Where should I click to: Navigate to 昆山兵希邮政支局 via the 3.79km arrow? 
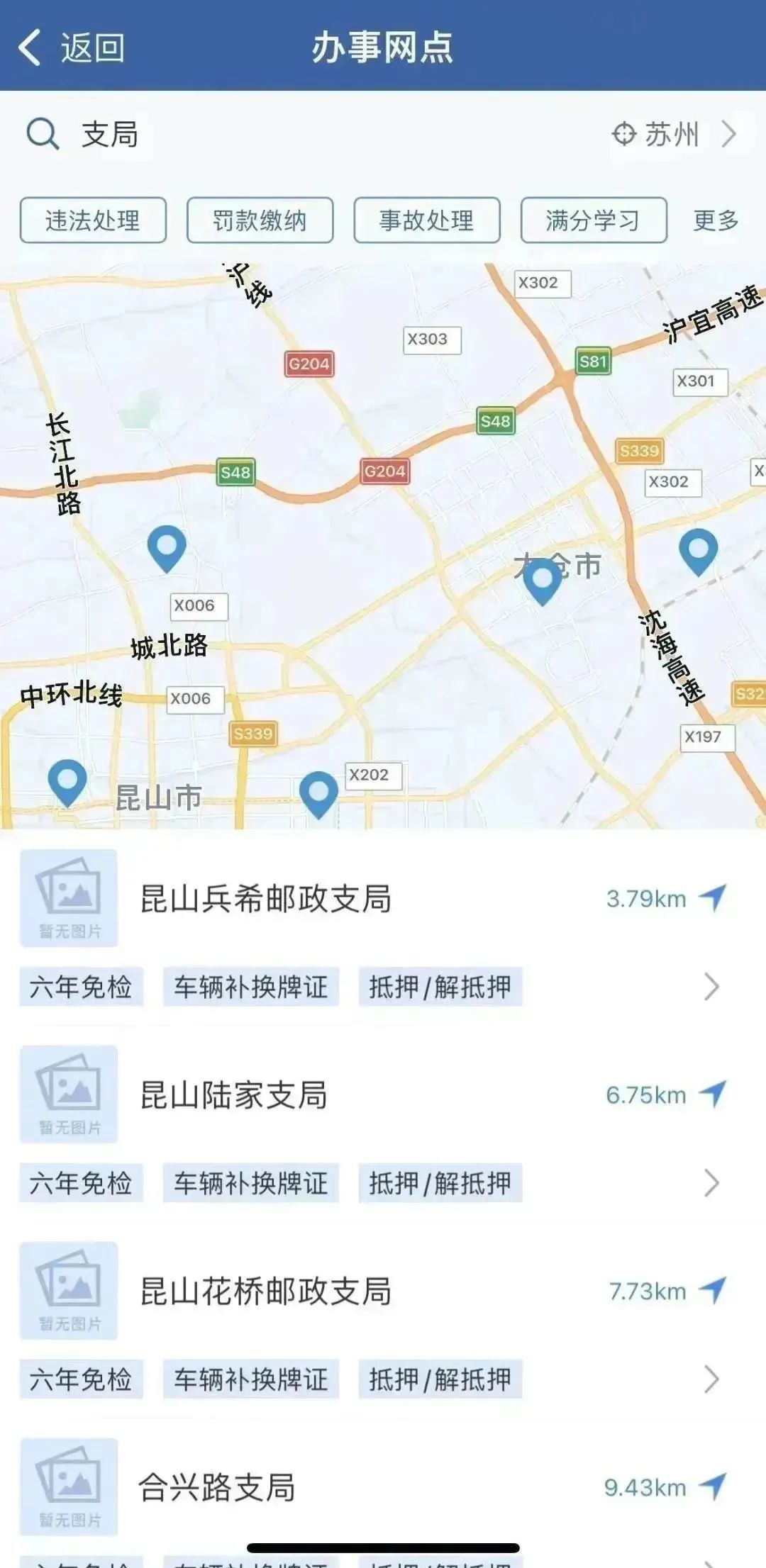713,898
